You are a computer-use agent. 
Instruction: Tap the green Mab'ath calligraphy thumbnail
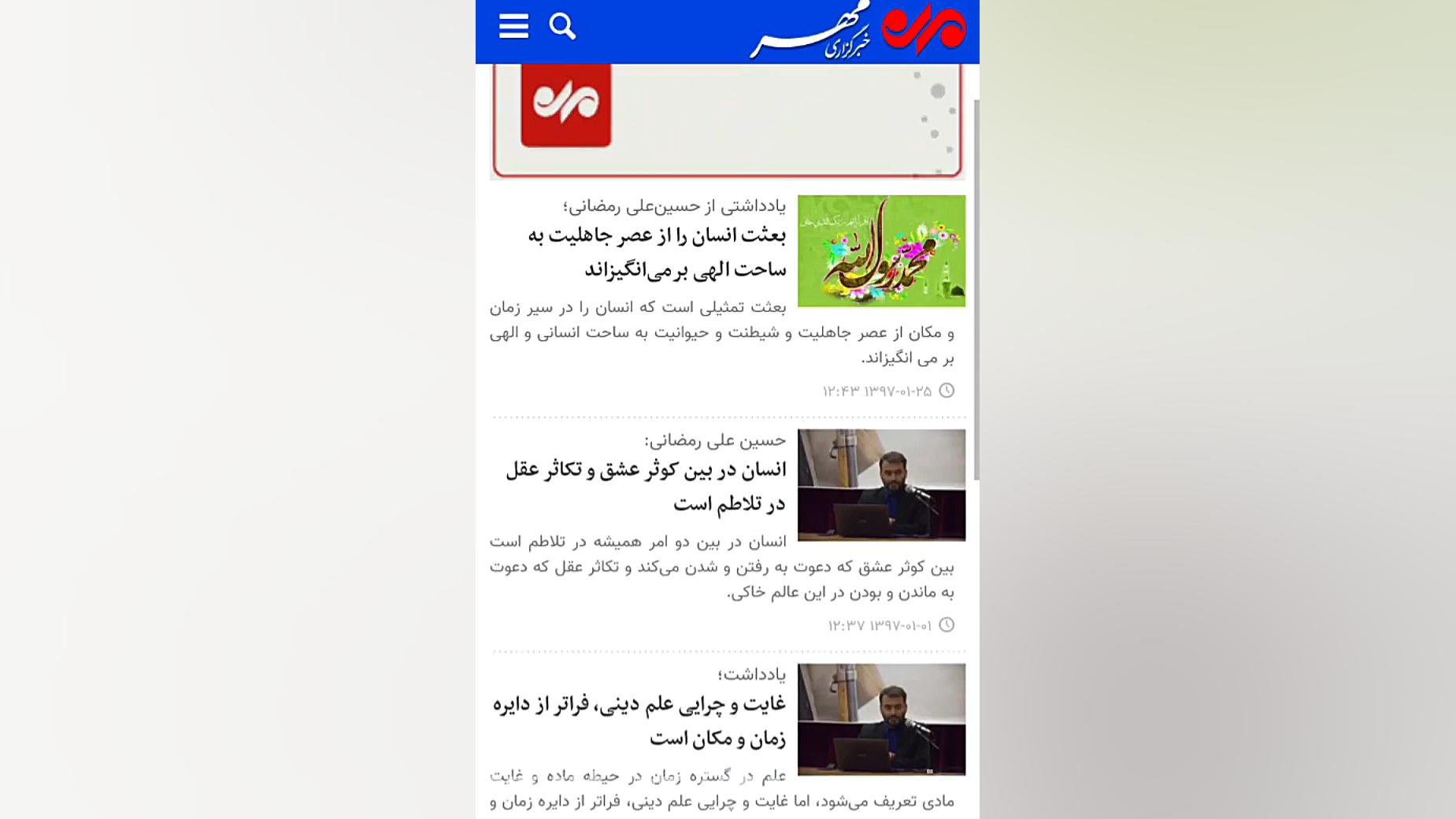click(x=881, y=250)
